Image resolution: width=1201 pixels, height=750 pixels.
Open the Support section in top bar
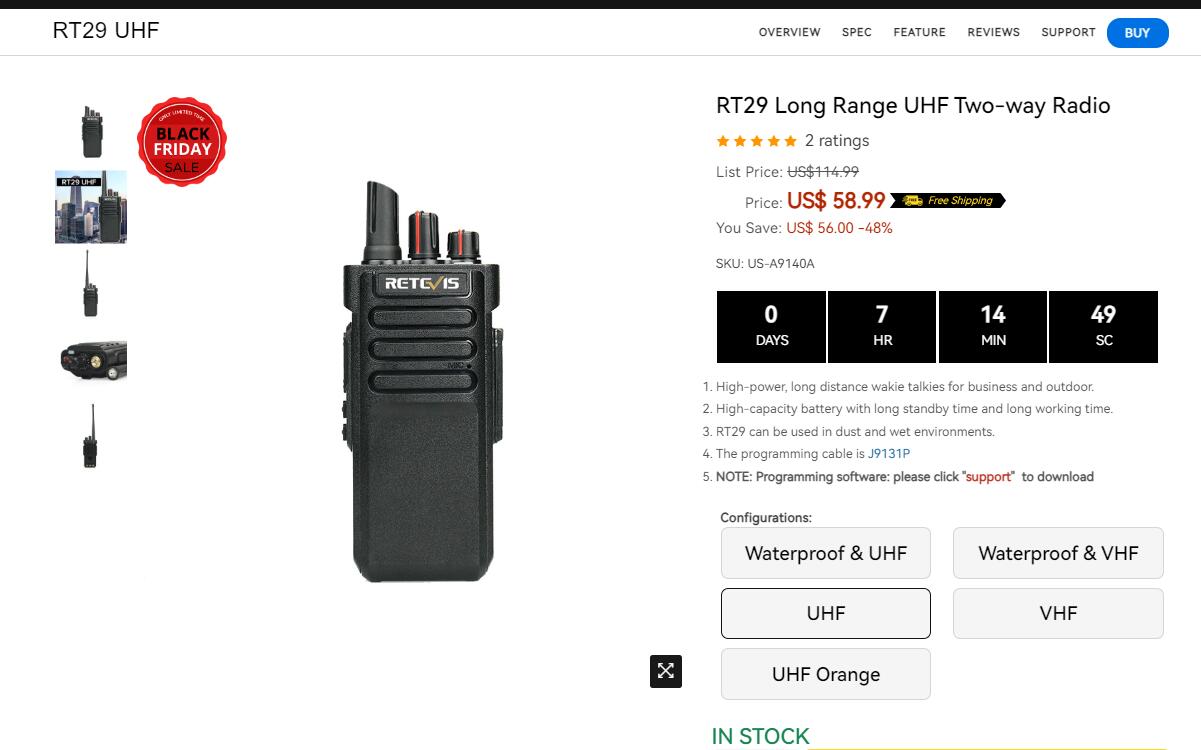click(1068, 32)
